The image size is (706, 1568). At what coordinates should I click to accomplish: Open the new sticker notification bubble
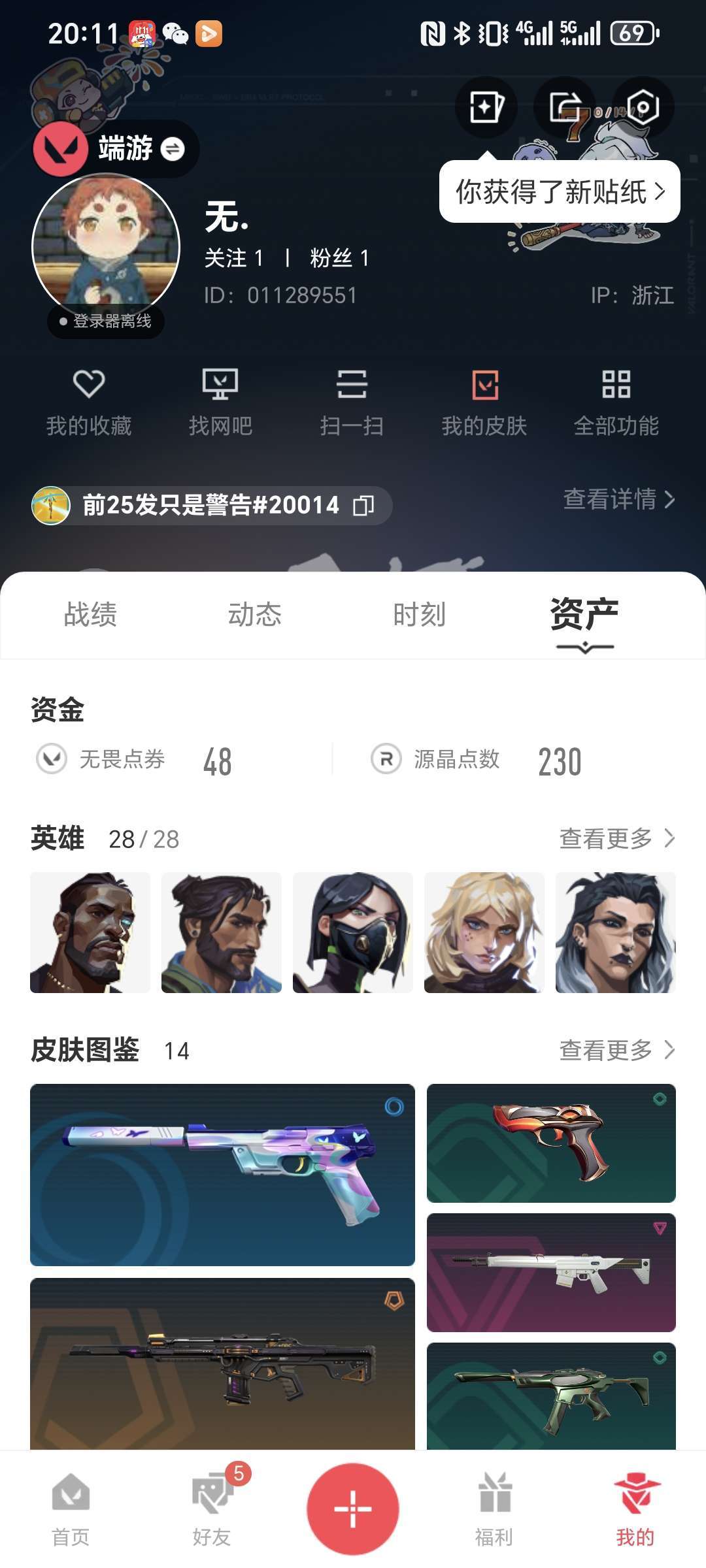(x=560, y=191)
